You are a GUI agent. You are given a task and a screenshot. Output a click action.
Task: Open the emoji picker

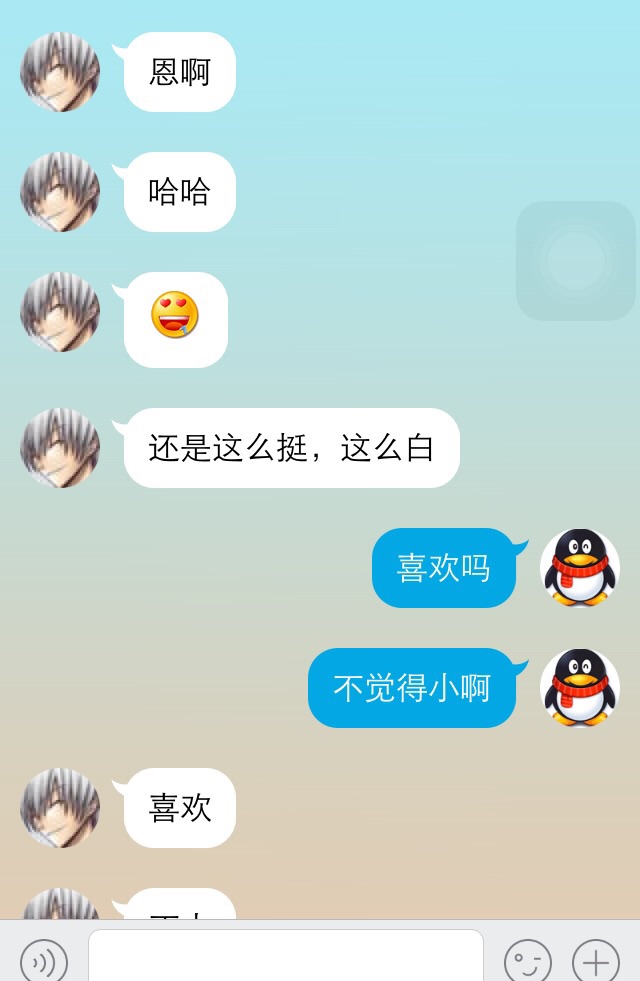point(528,962)
